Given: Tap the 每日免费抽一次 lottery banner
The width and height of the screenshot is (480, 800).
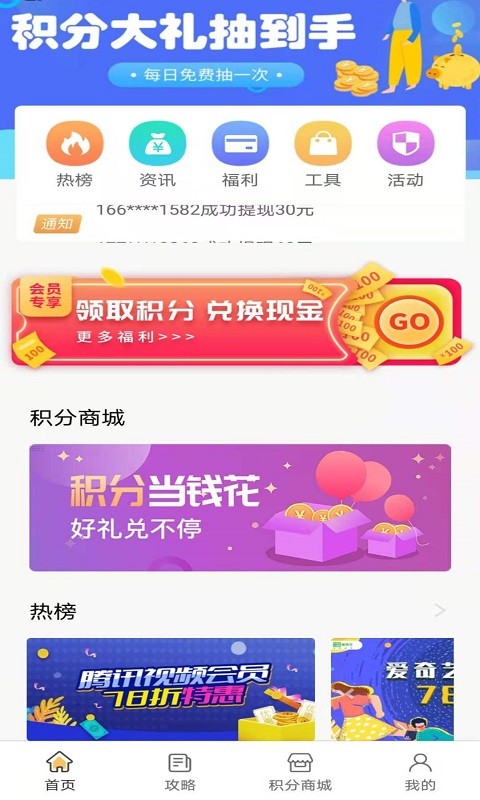Looking at the screenshot, I should pos(206,75).
